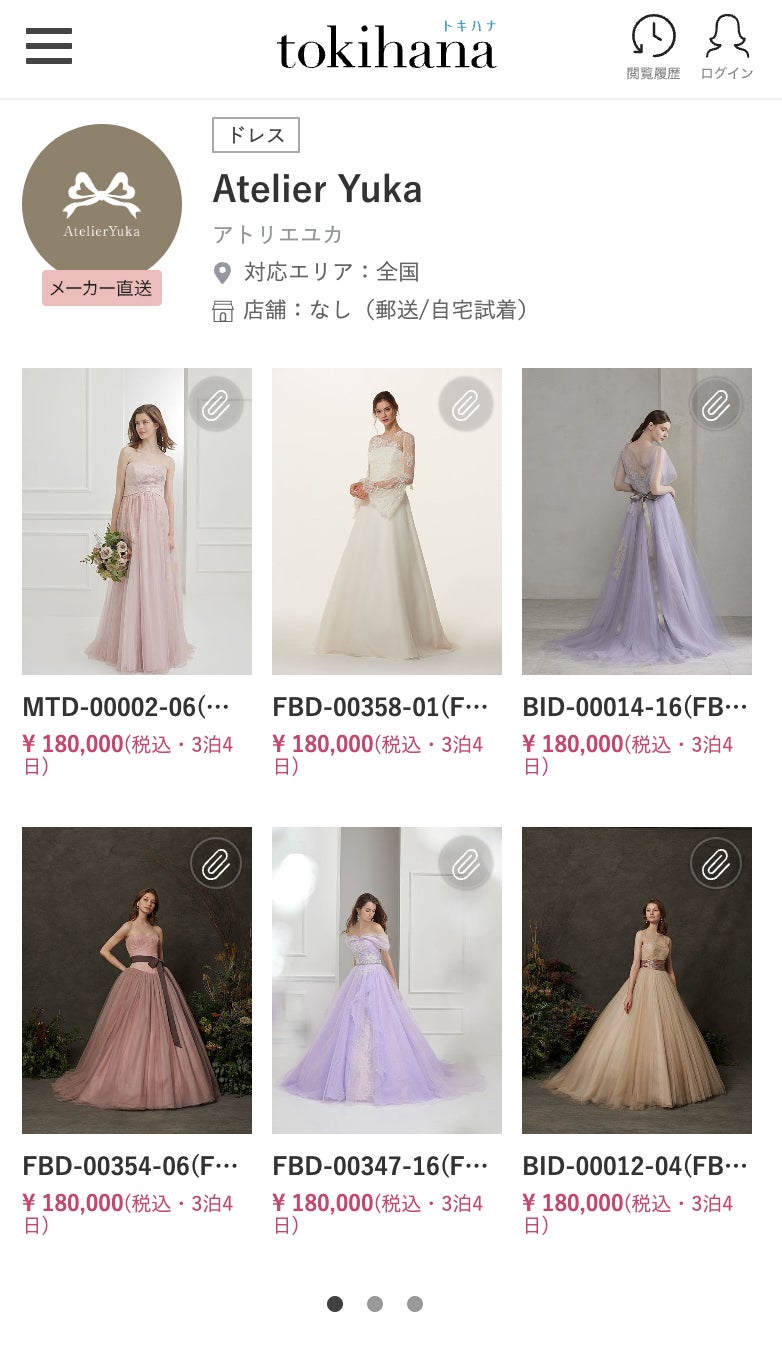Jump to the third page dot
Image resolution: width=782 pixels, height=1348 pixels.
[x=415, y=1304]
